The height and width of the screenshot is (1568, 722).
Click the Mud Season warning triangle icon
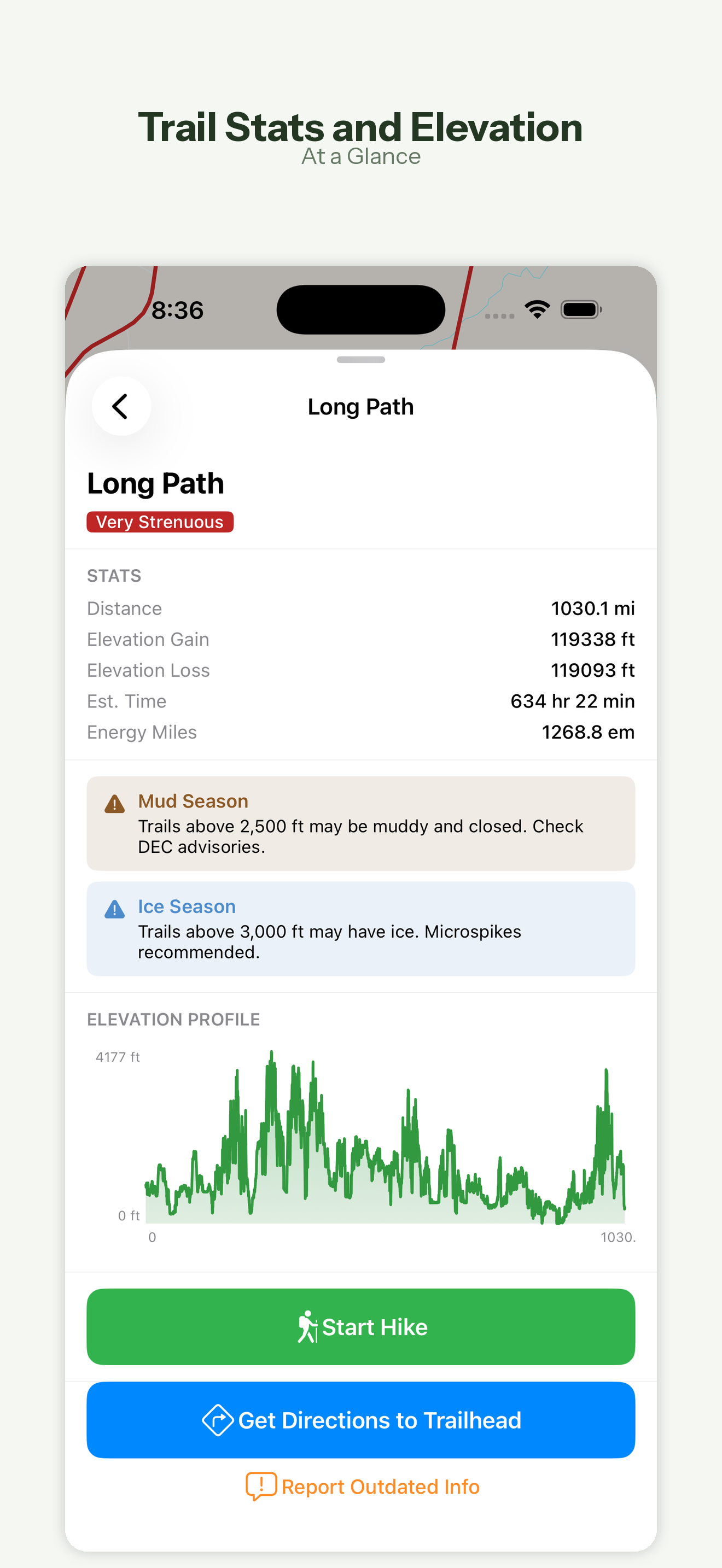coord(114,804)
